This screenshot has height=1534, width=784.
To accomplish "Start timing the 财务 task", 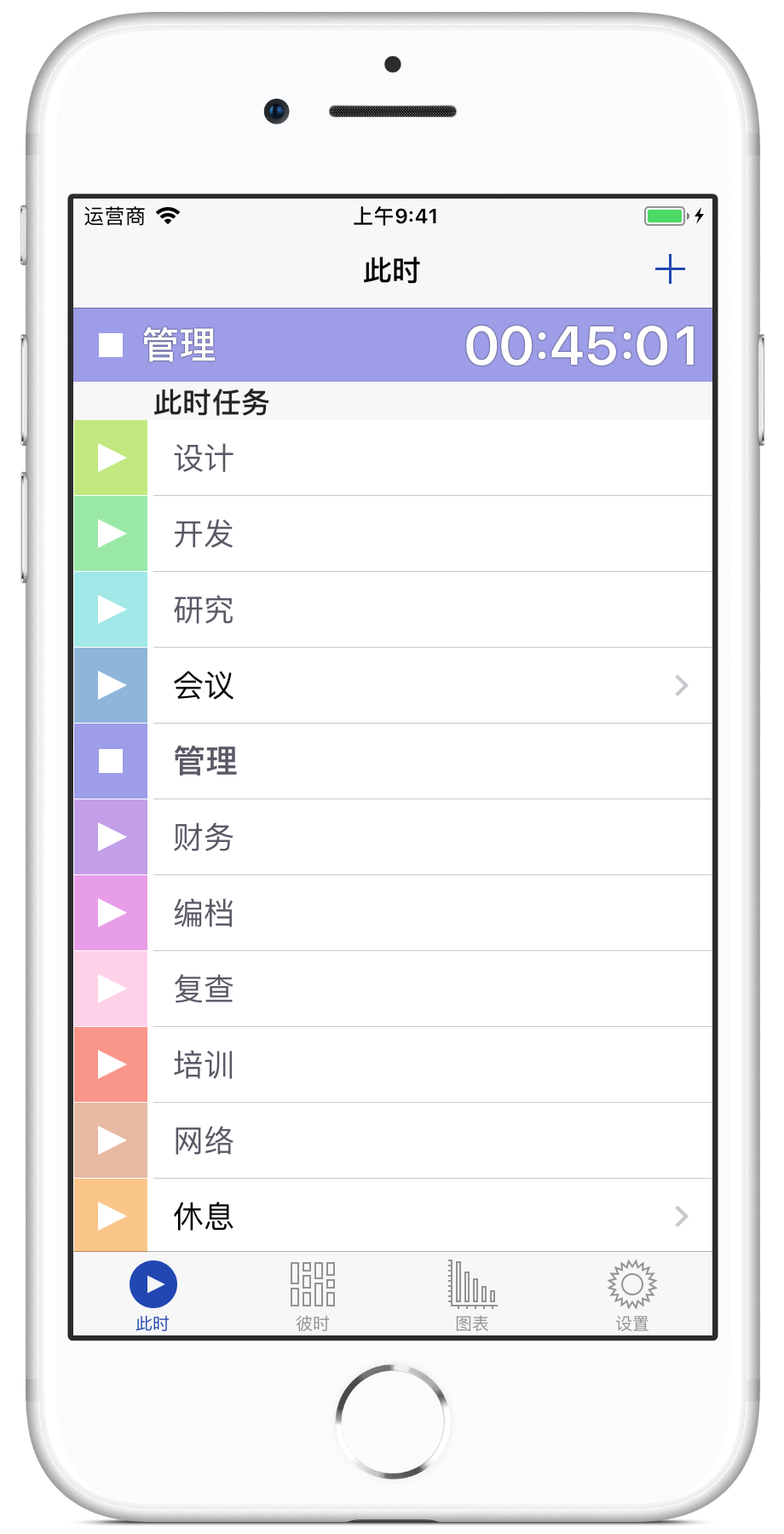I will pos(111,837).
